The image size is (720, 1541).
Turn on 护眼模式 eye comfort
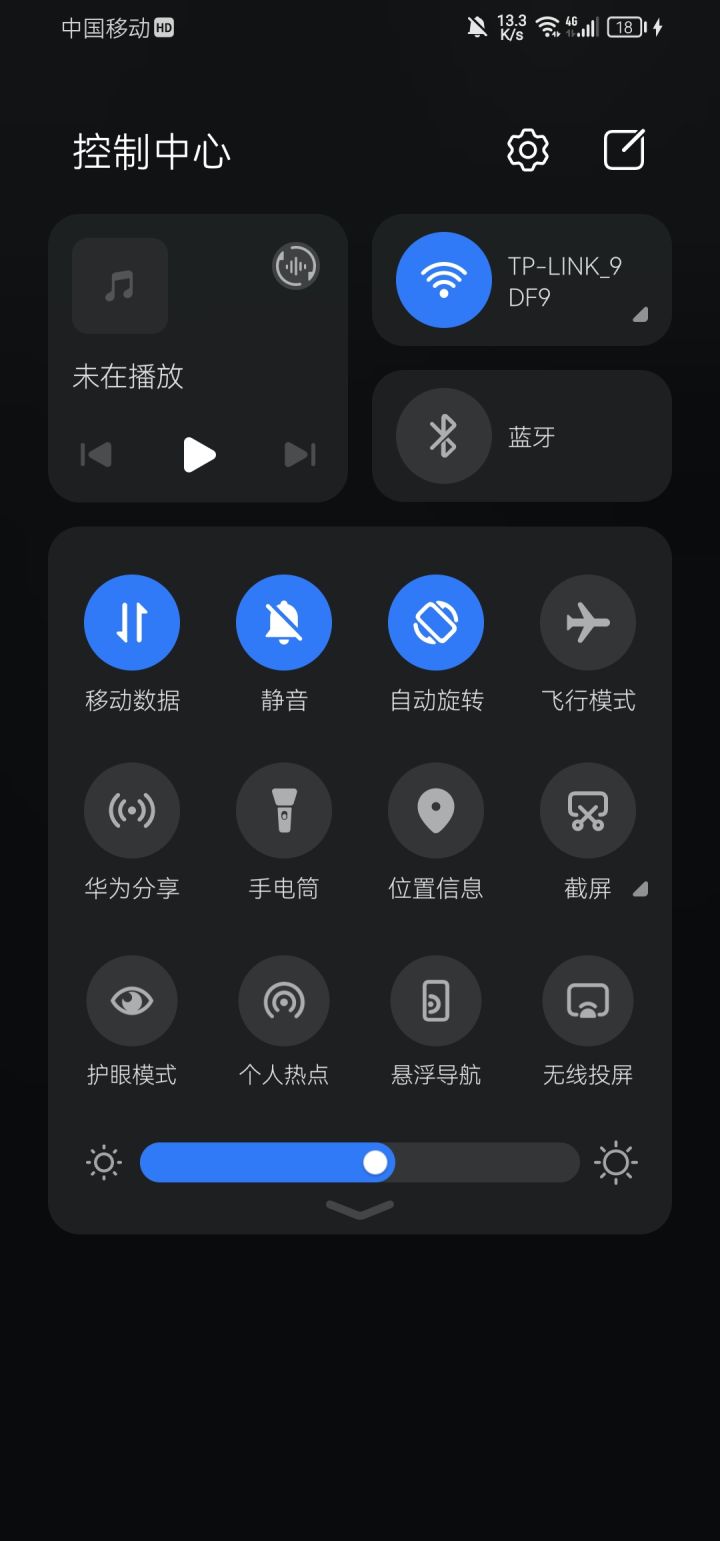coord(132,1001)
